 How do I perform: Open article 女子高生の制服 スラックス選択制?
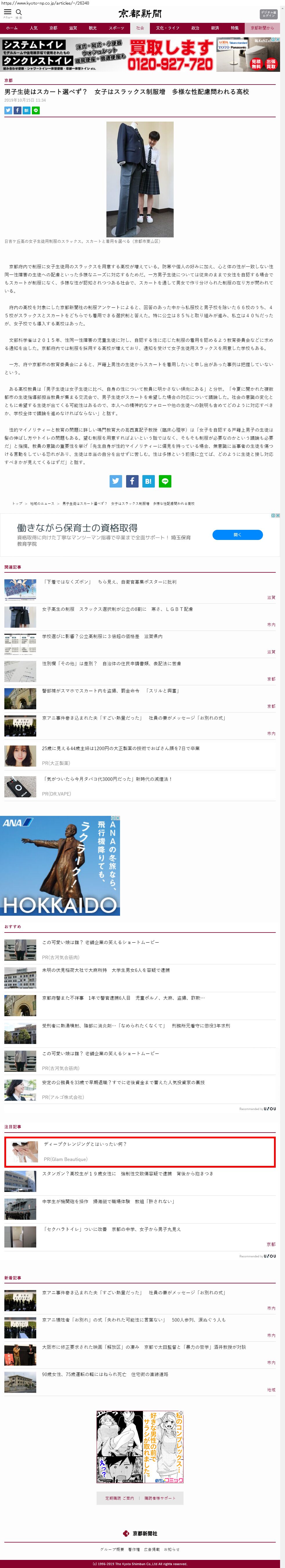[x=117, y=609]
